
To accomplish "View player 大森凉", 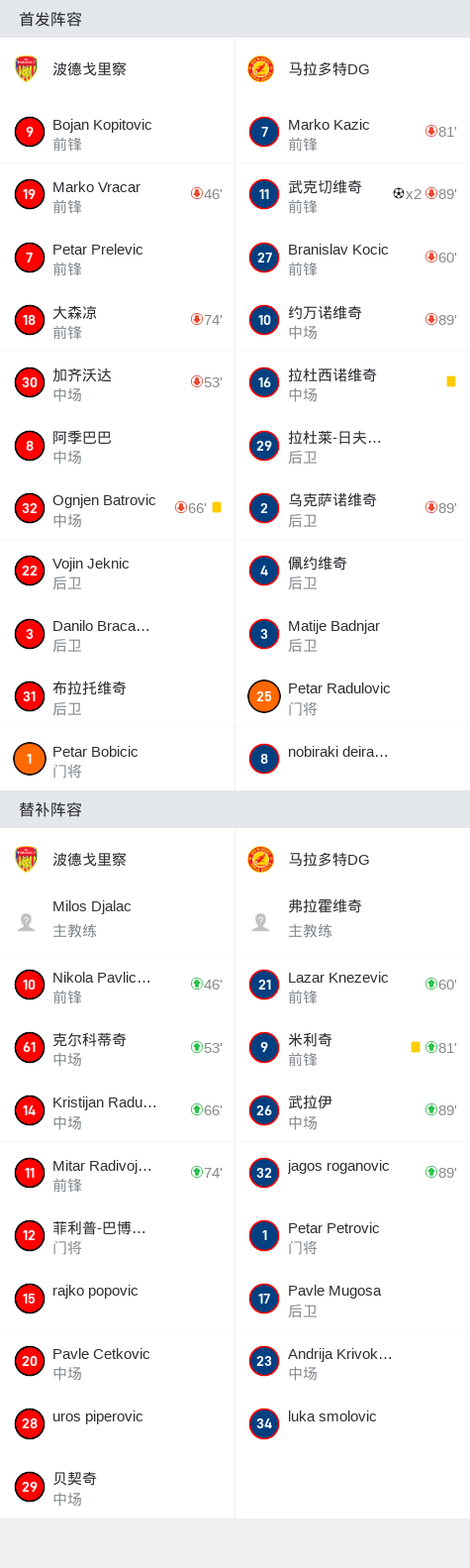I will [117, 320].
